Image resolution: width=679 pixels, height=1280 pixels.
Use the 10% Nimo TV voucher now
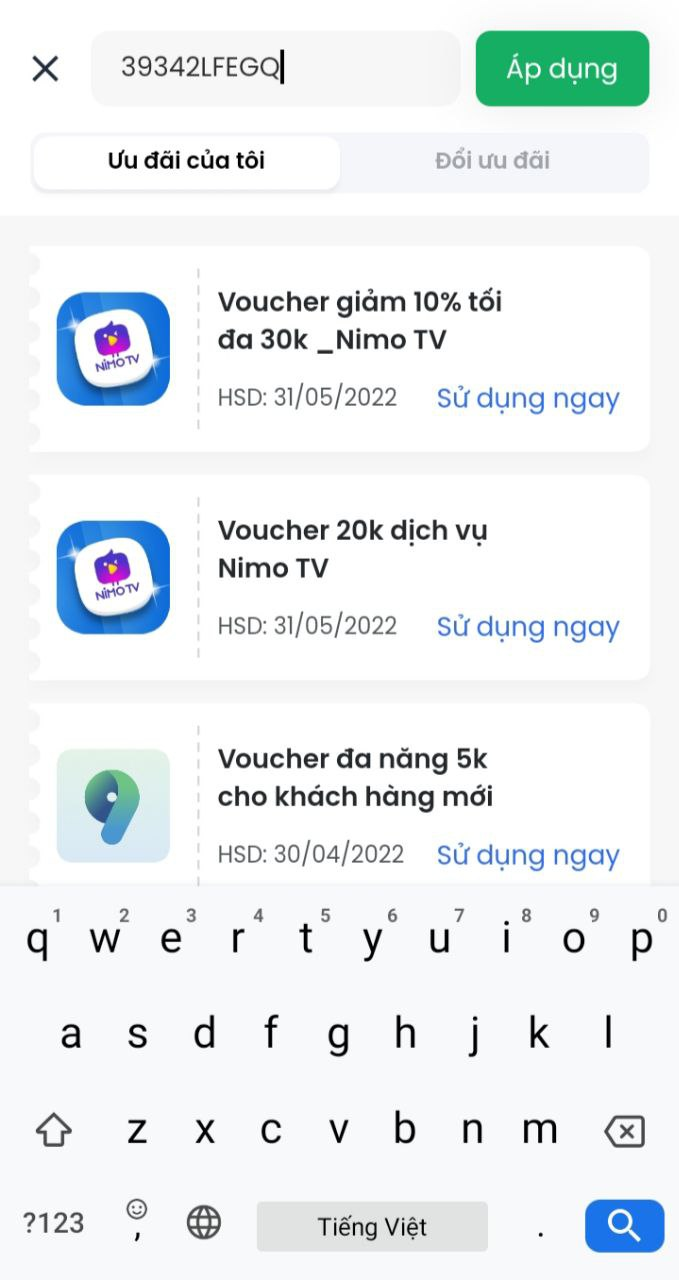(x=528, y=398)
